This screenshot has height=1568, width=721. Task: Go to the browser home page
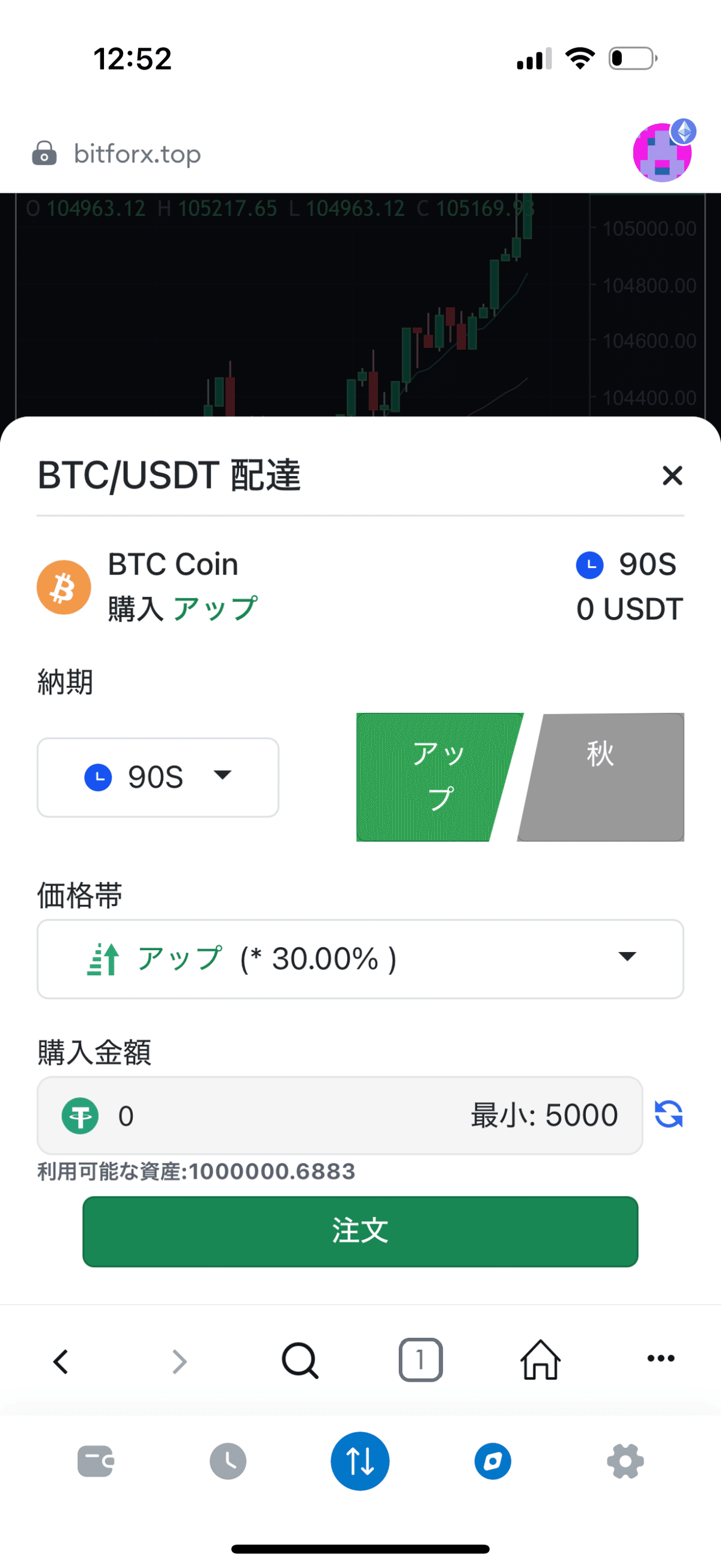(540, 1360)
